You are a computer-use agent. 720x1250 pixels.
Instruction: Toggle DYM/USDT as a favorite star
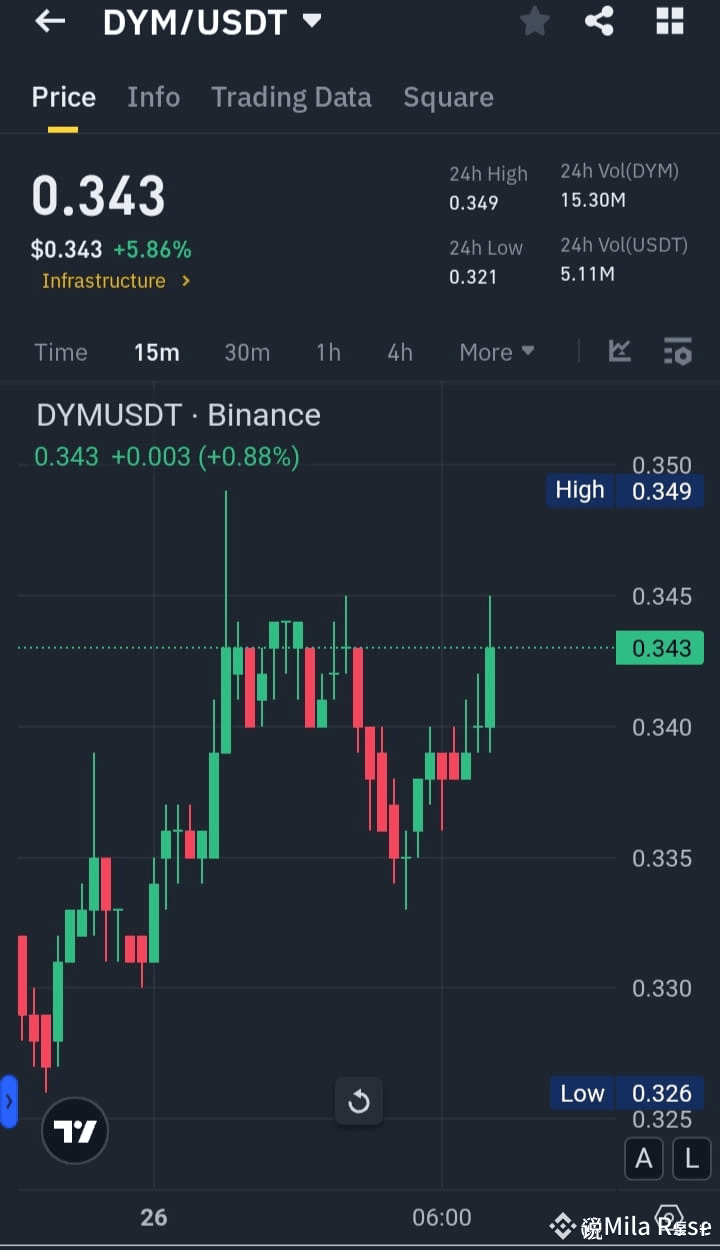534,20
